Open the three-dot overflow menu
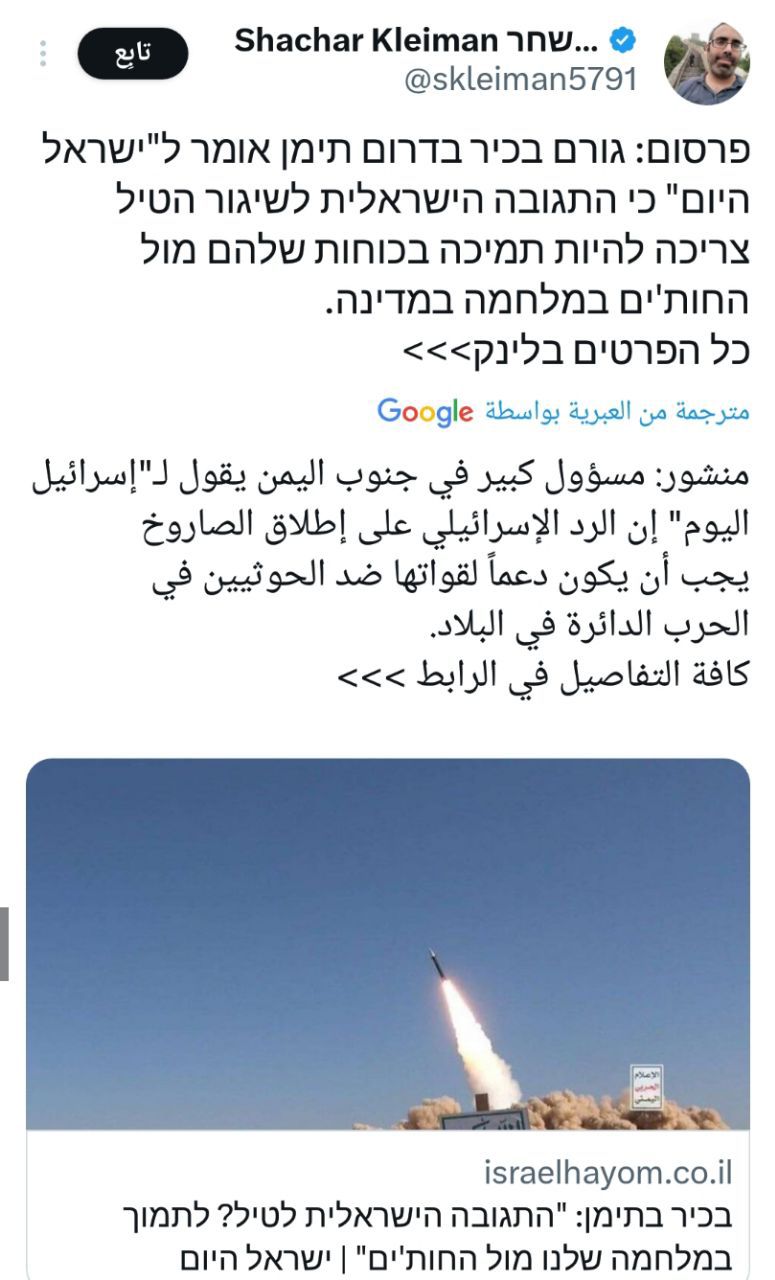The height and width of the screenshot is (1280, 775). (x=42, y=54)
